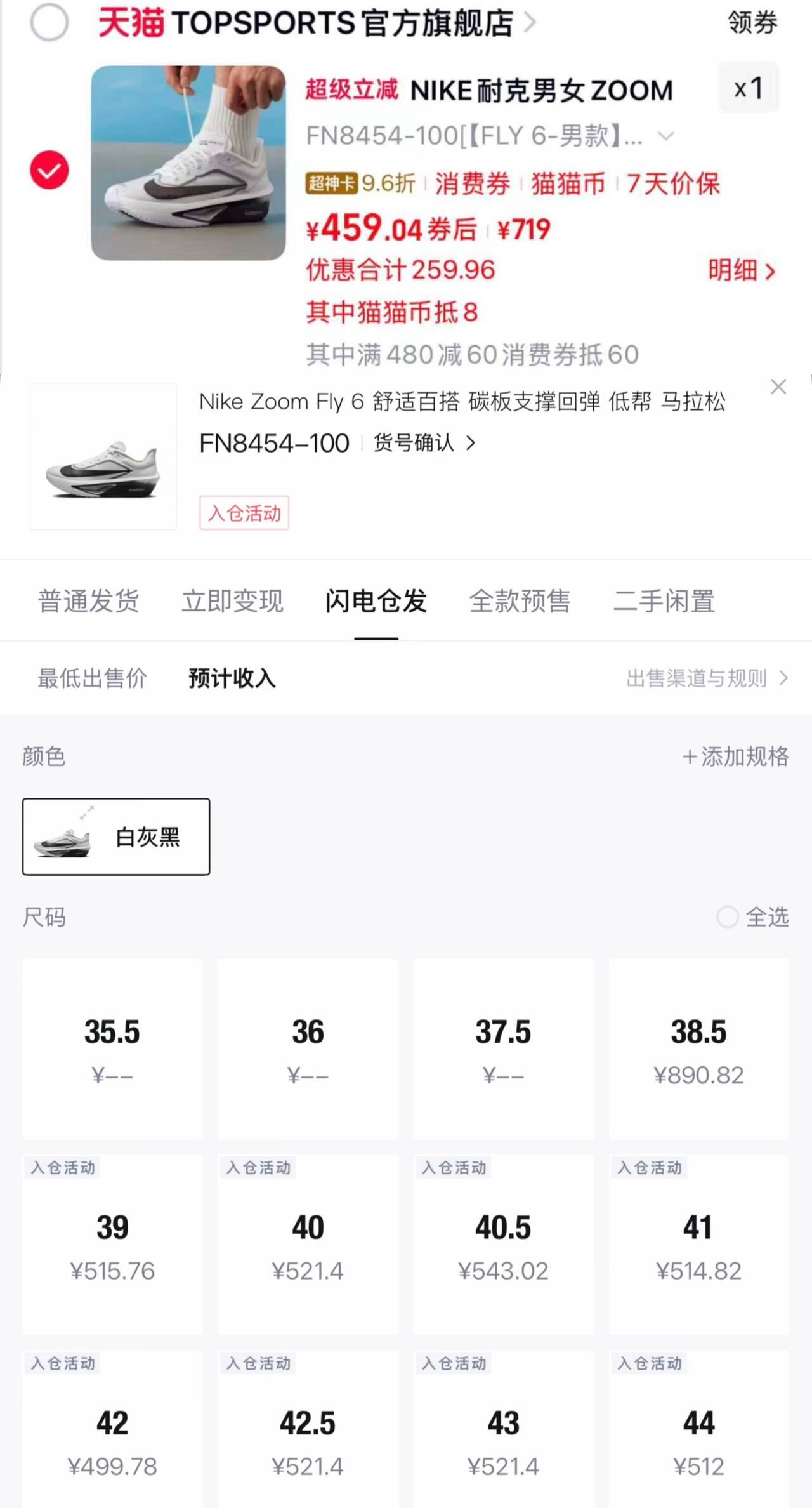Image resolution: width=812 pixels, height=1508 pixels.
Task: Click the 入仓活动 activity tag
Action: pyautogui.click(x=244, y=514)
